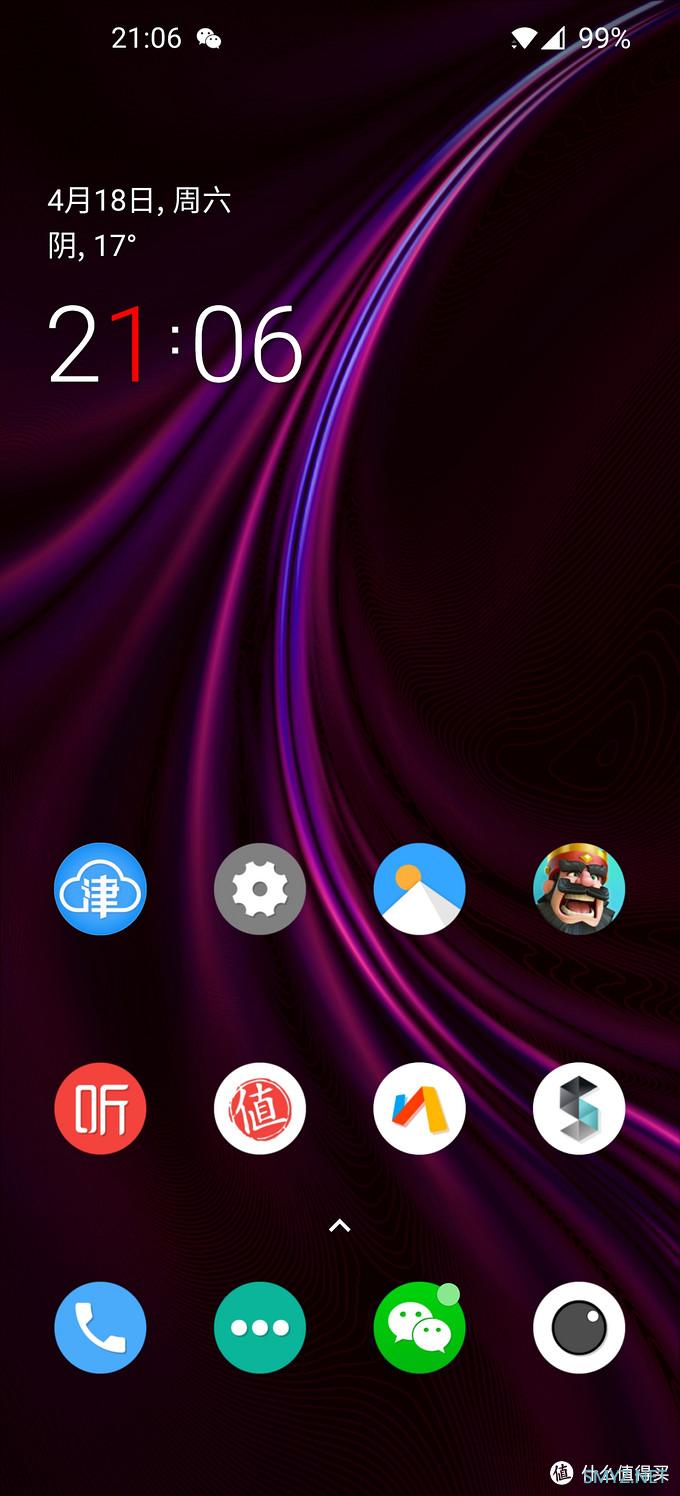
Task: Open the Himalaya 听 audio app
Action: (x=100, y=1108)
